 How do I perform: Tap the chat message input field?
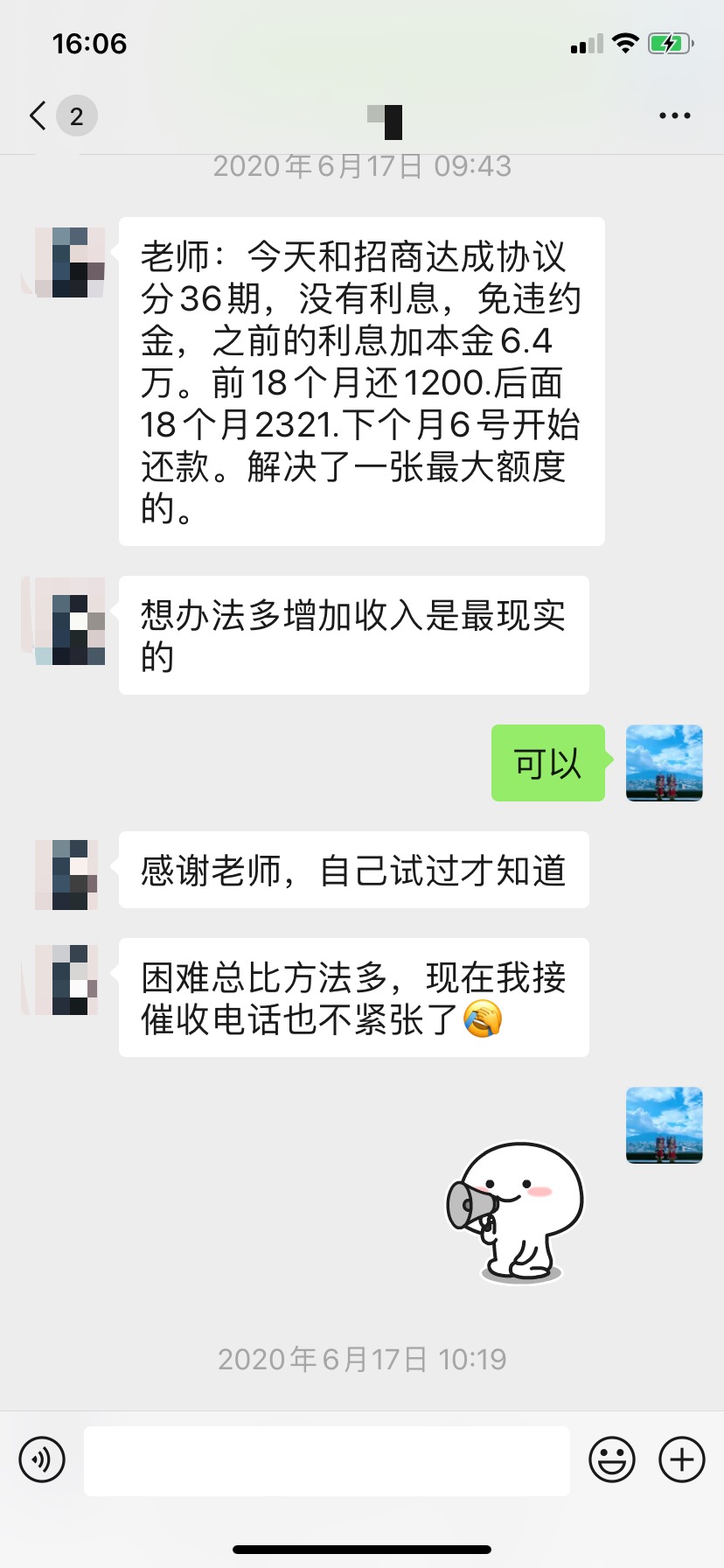coord(326,1459)
